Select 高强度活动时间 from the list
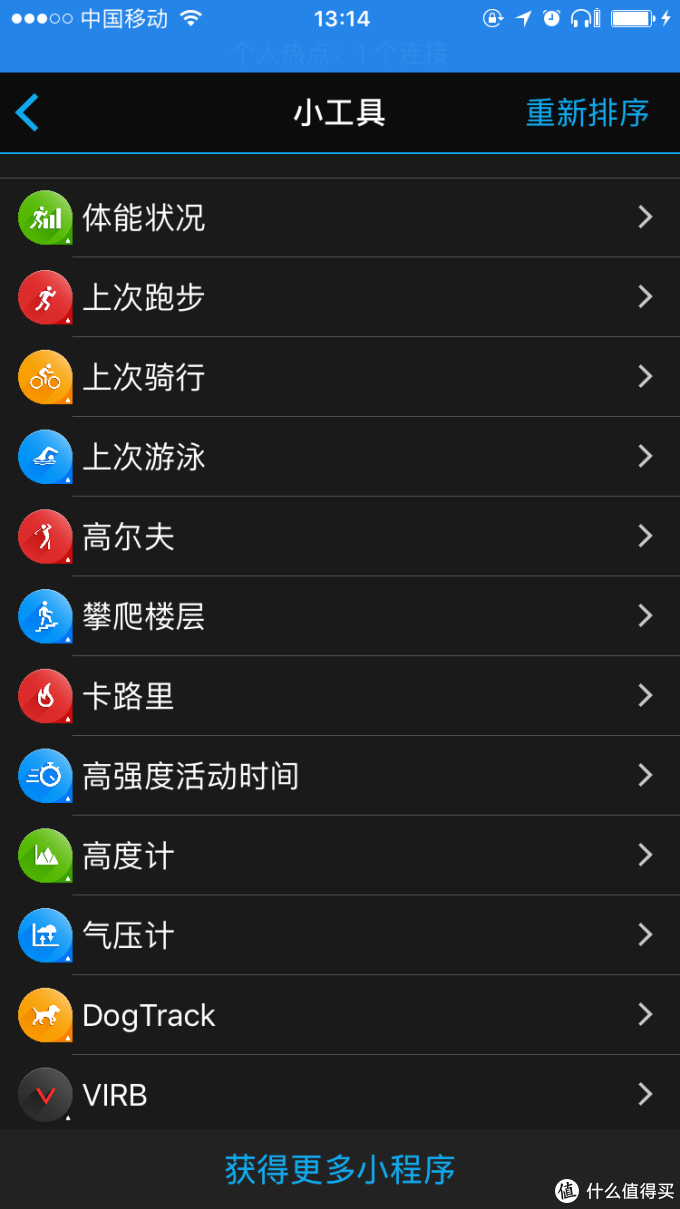The height and width of the screenshot is (1209, 680). point(340,776)
